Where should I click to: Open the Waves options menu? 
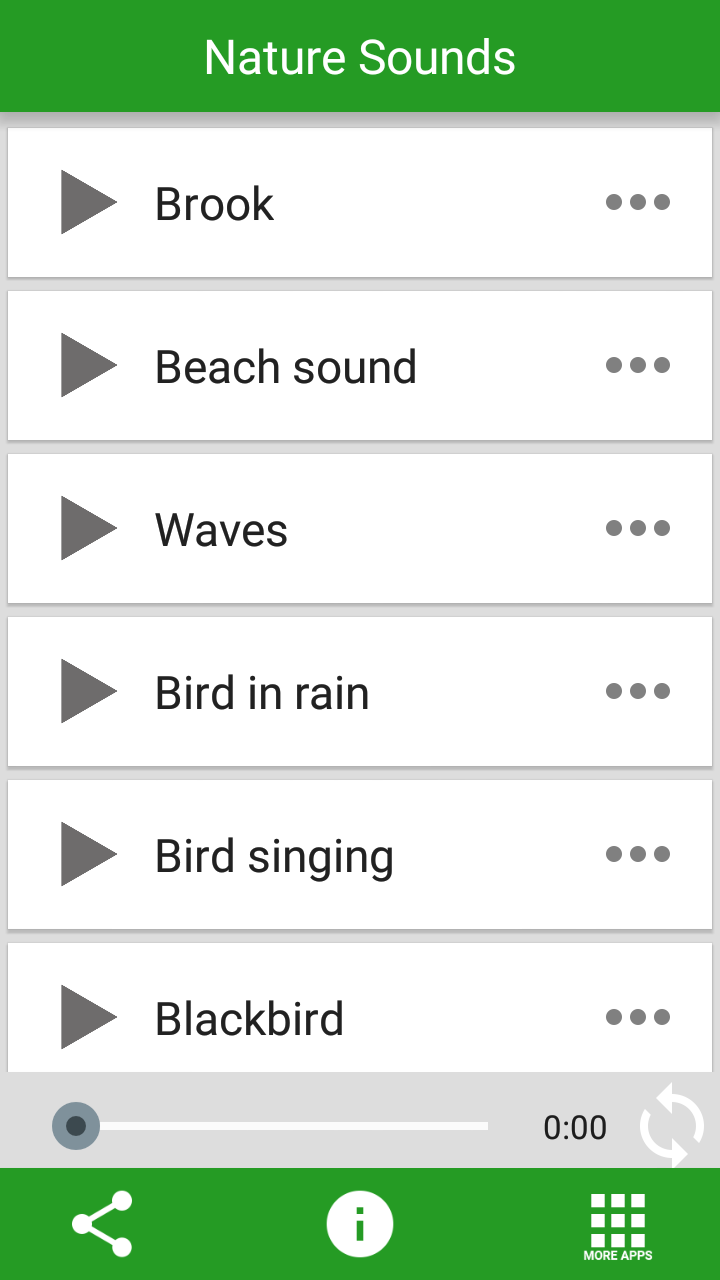pos(638,528)
